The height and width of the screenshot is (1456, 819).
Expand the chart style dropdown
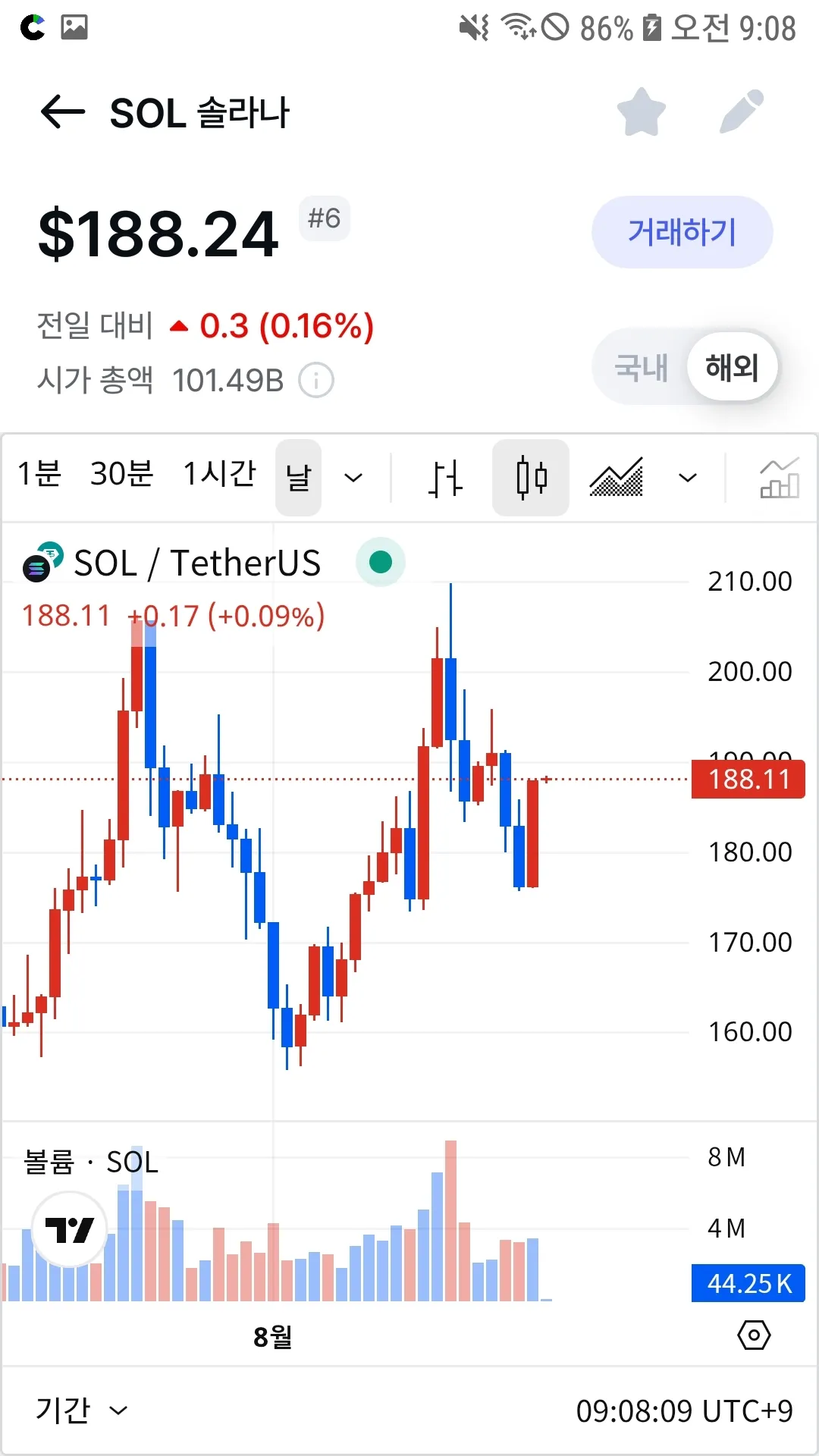pos(687,478)
